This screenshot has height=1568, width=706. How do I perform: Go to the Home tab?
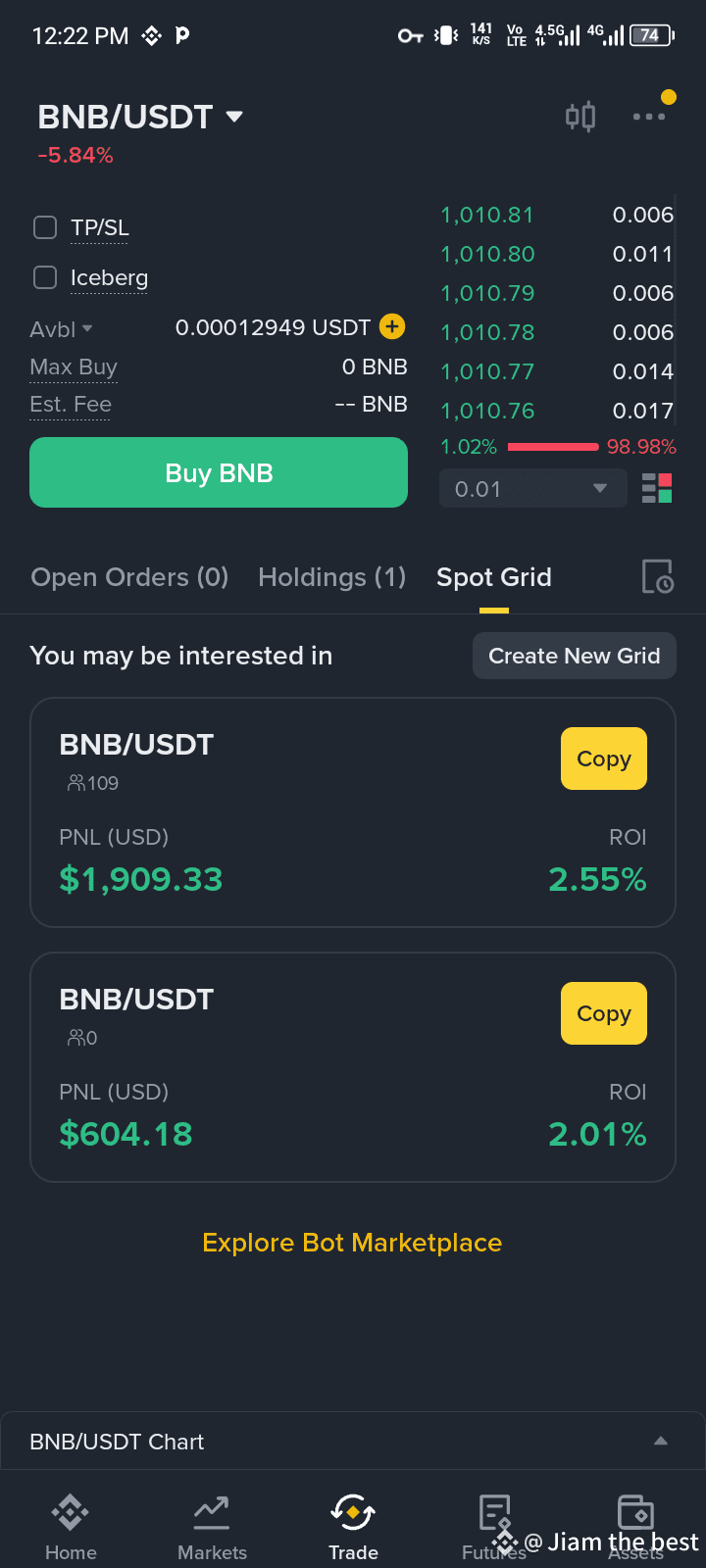point(71,1527)
